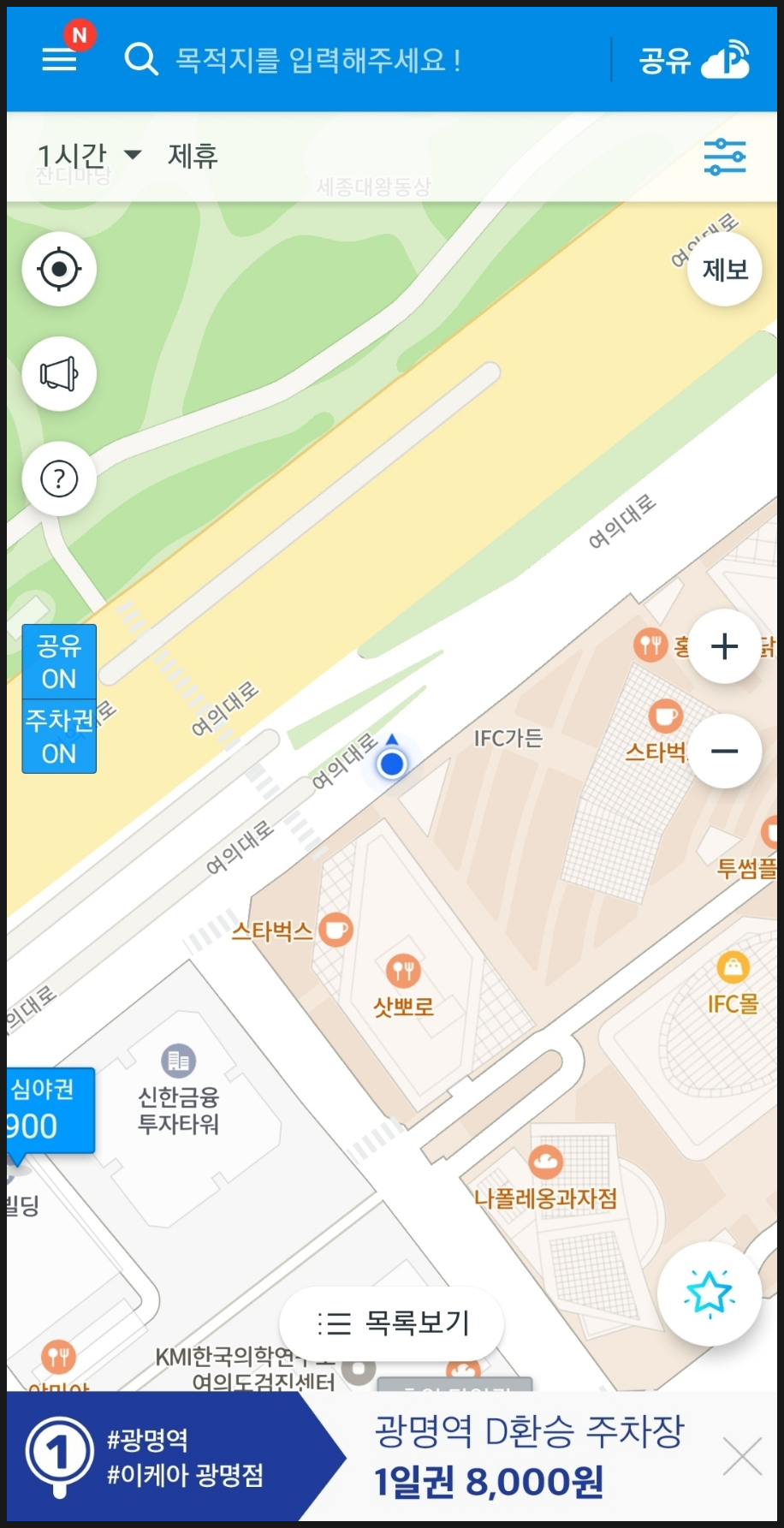The height and width of the screenshot is (1528, 784).
Task: Toggle the 공유 ON filter
Action: pos(59,662)
